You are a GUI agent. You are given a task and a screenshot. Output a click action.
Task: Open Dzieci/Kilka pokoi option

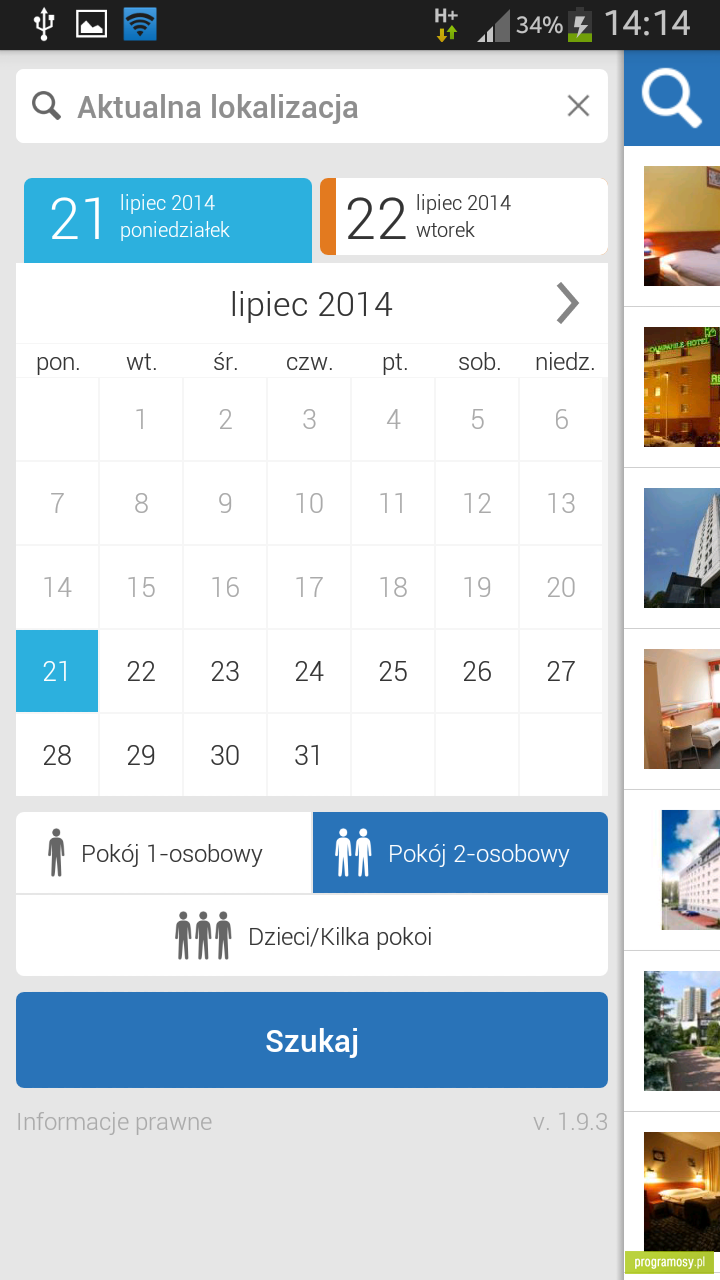312,936
